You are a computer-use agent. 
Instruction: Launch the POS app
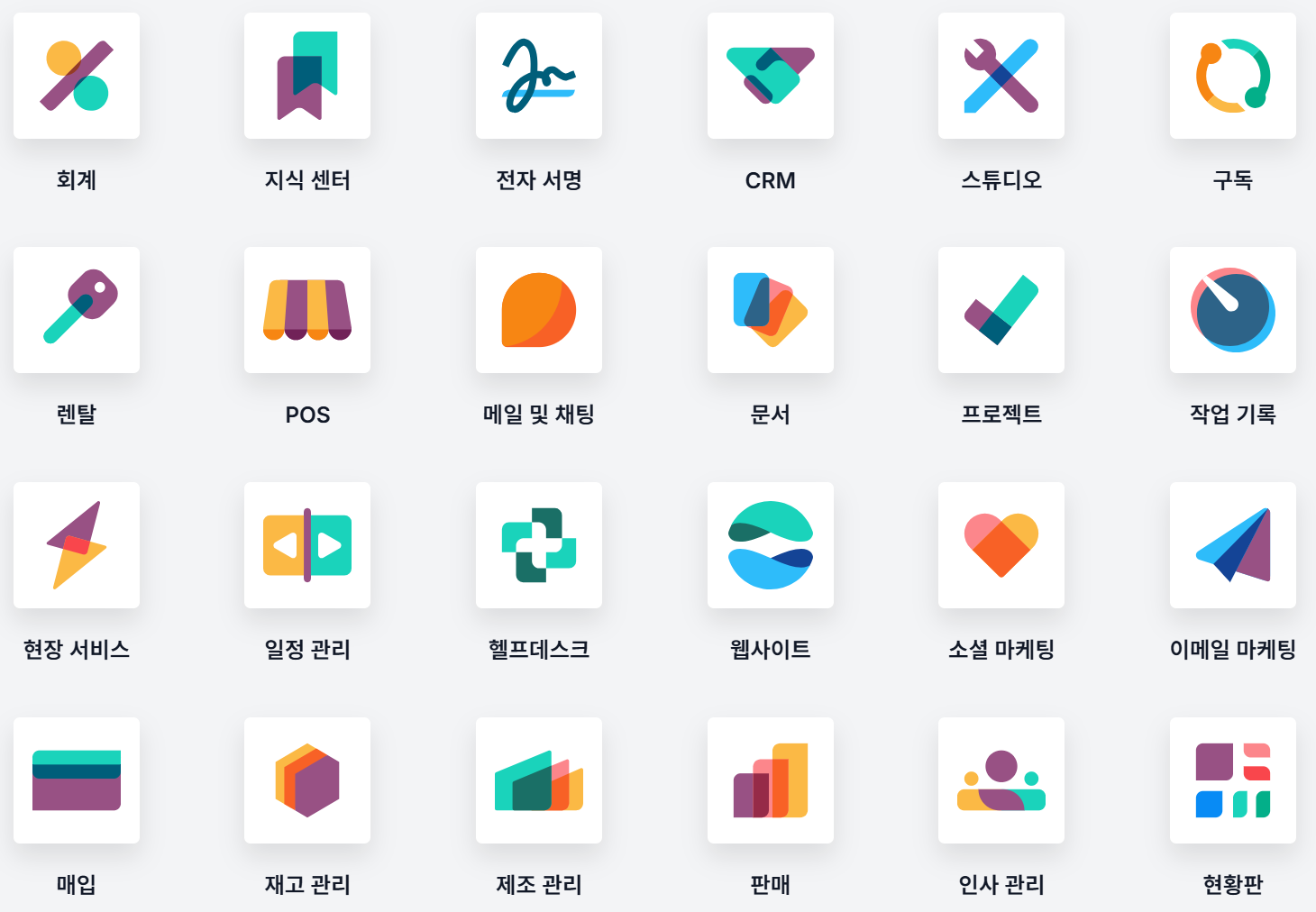(307, 310)
